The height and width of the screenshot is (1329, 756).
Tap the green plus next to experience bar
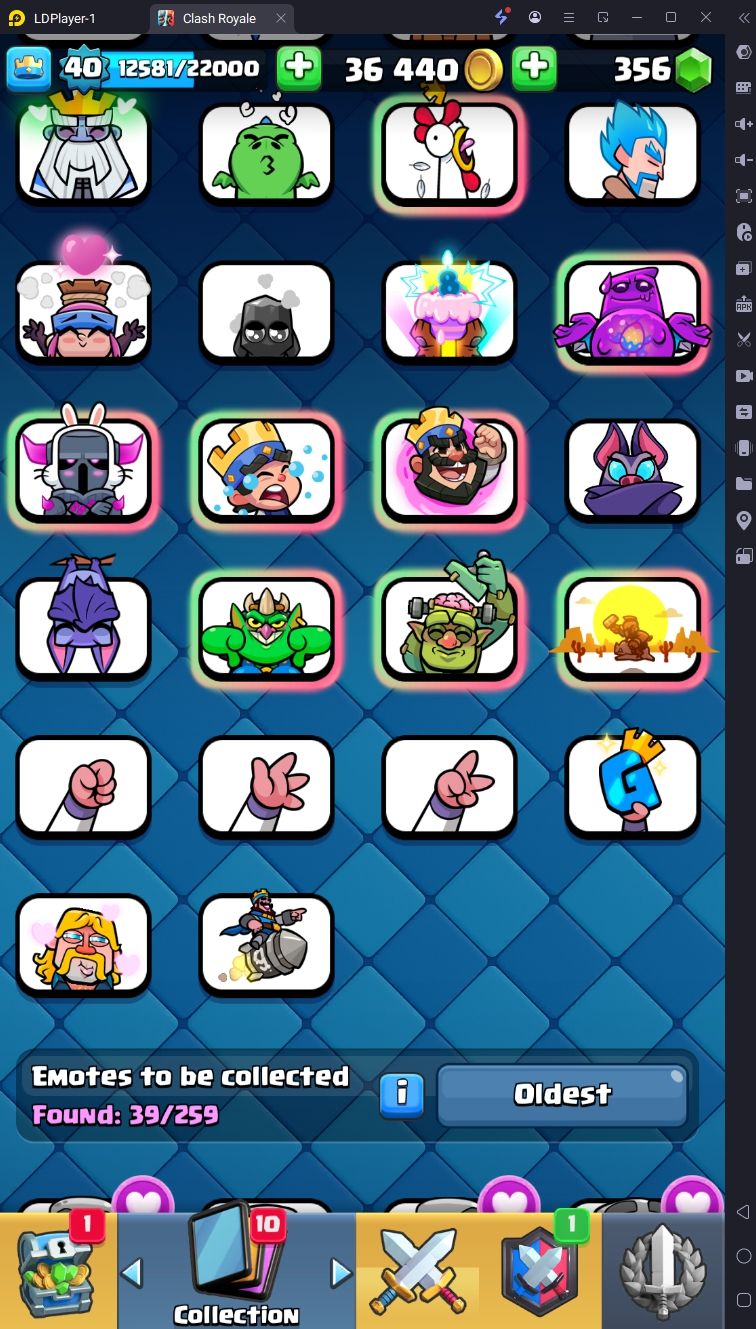299,68
